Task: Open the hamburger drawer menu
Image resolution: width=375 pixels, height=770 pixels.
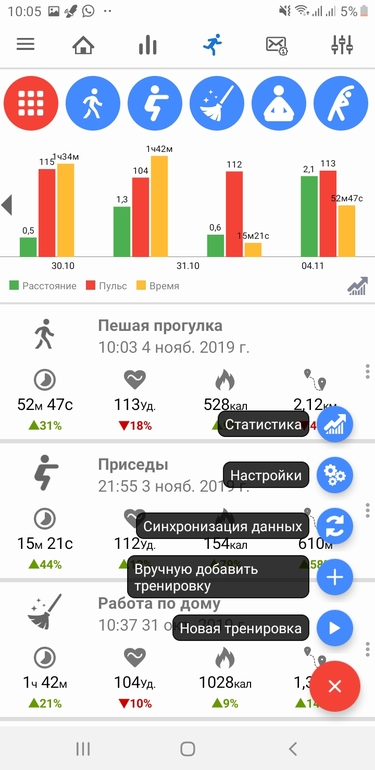Action: pos(26,45)
